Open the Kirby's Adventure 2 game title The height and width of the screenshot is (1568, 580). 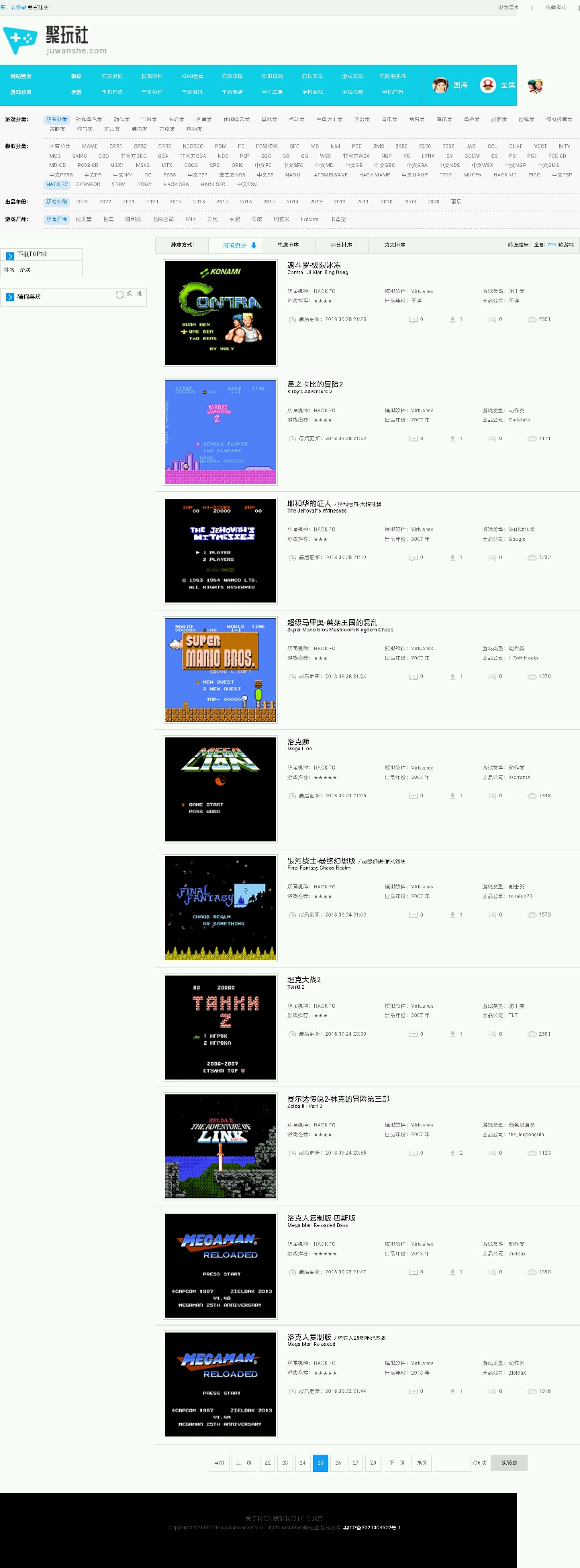[315, 384]
